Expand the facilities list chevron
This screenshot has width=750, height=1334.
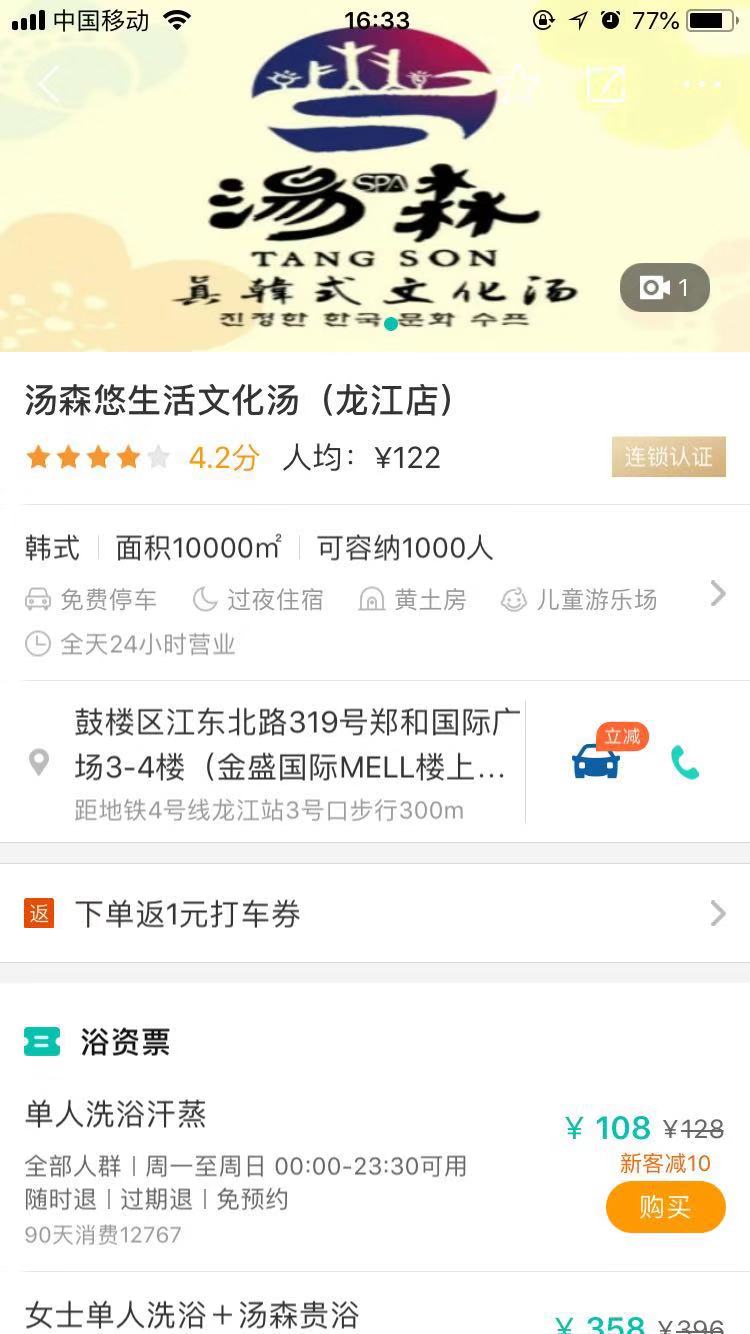click(x=717, y=595)
